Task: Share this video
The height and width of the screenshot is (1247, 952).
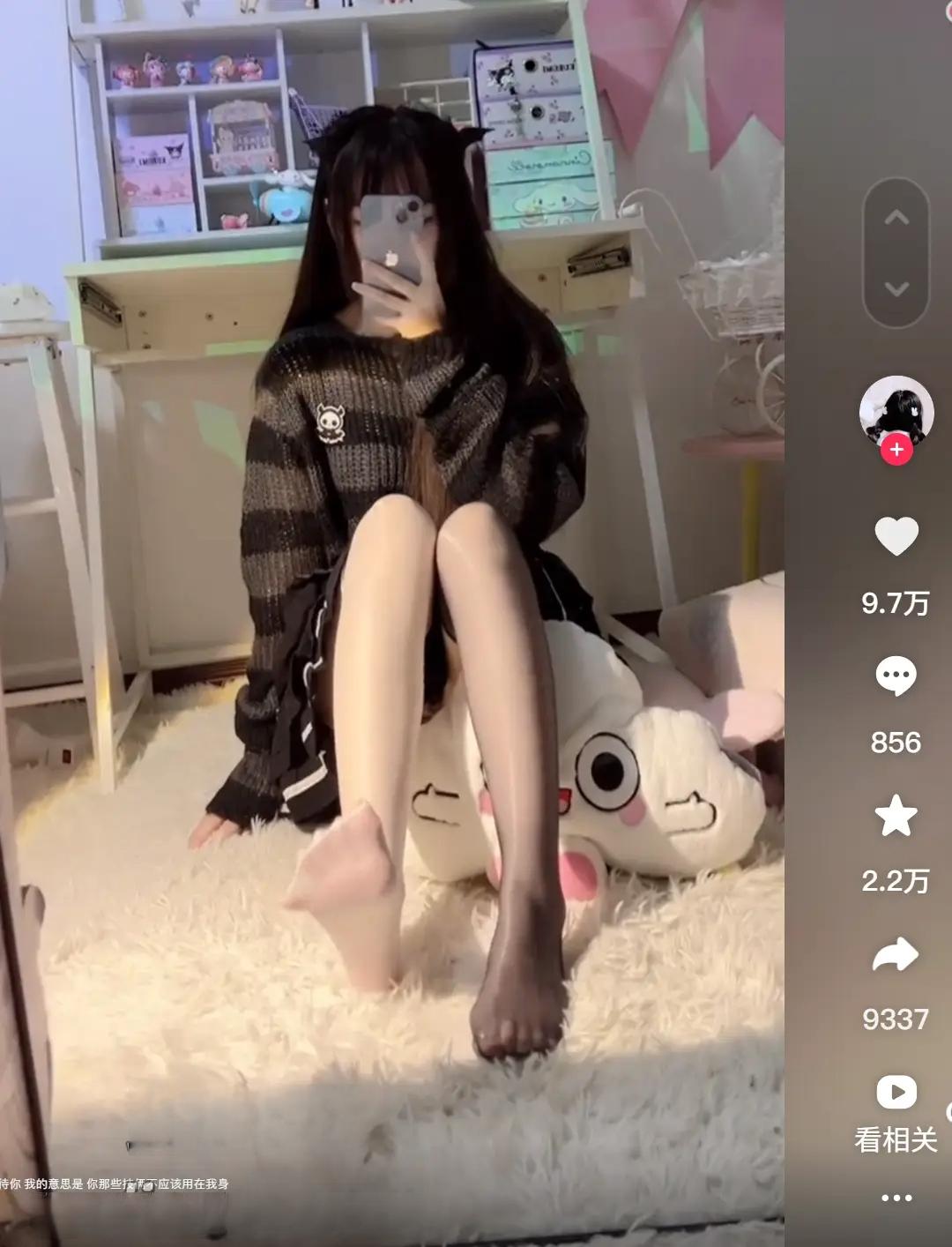Action: click(896, 955)
